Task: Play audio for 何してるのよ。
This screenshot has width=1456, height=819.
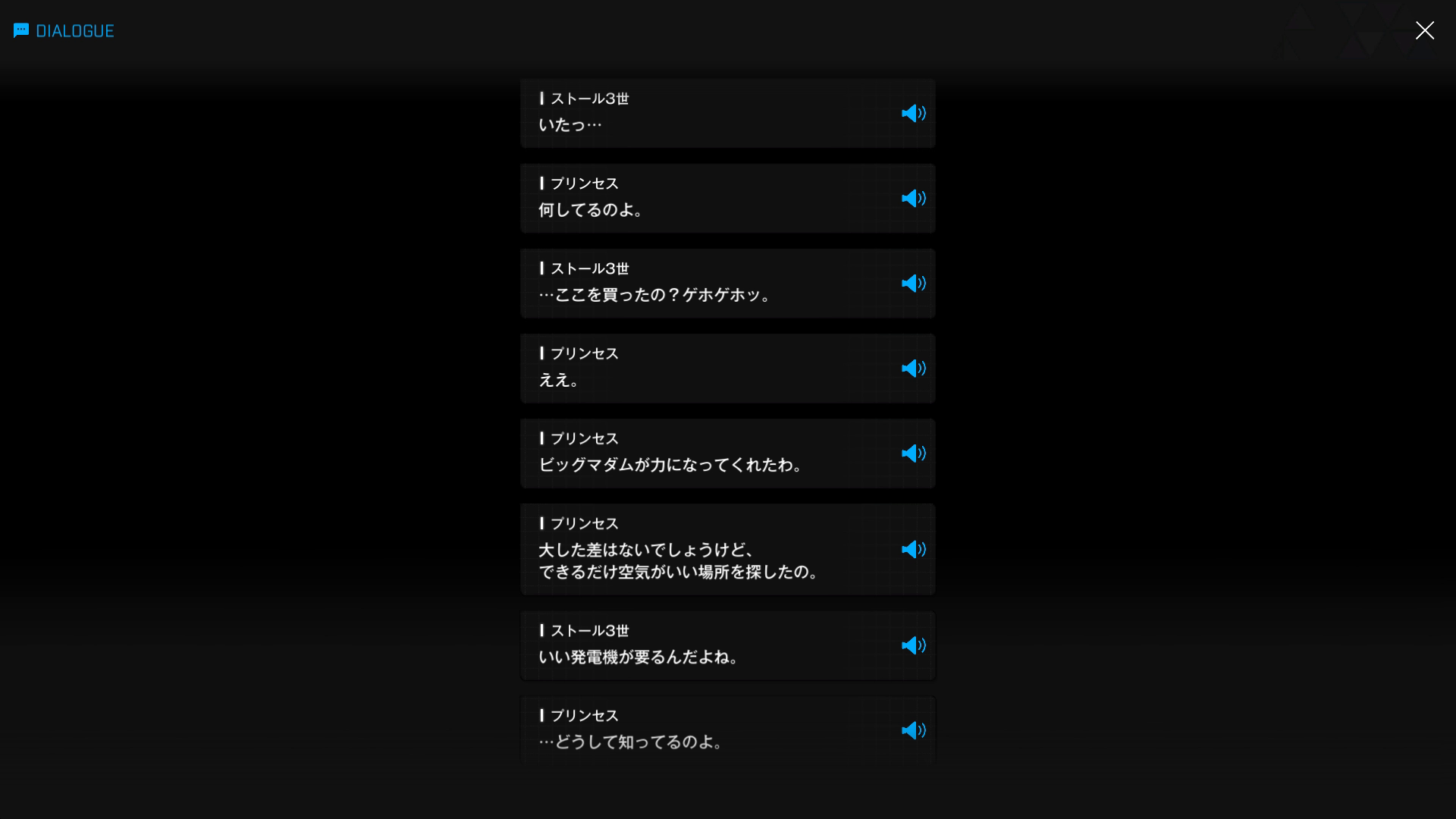Action: [913, 198]
